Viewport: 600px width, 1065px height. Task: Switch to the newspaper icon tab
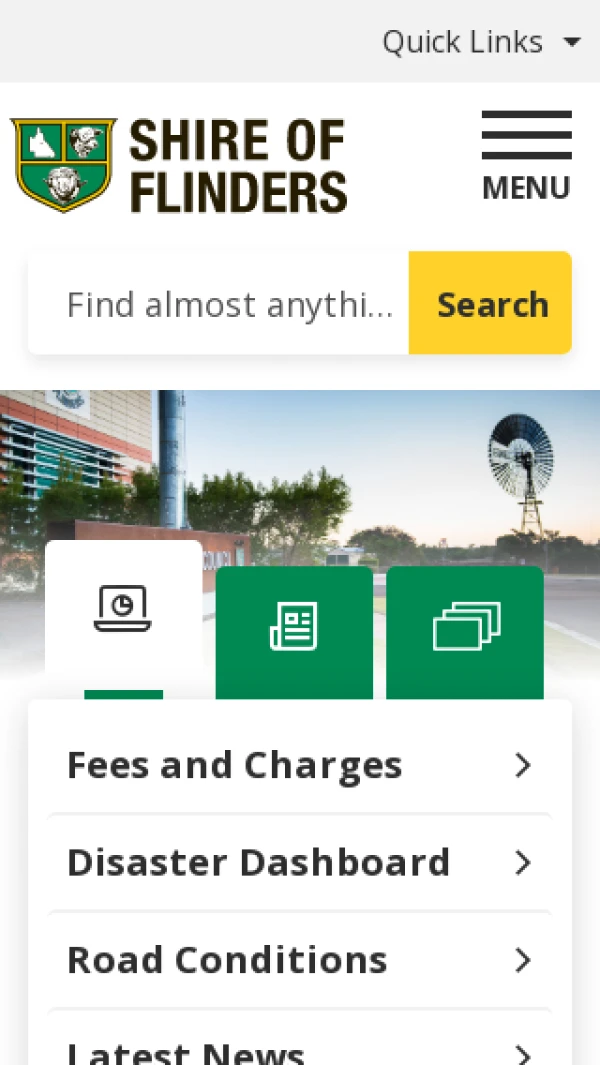click(294, 628)
